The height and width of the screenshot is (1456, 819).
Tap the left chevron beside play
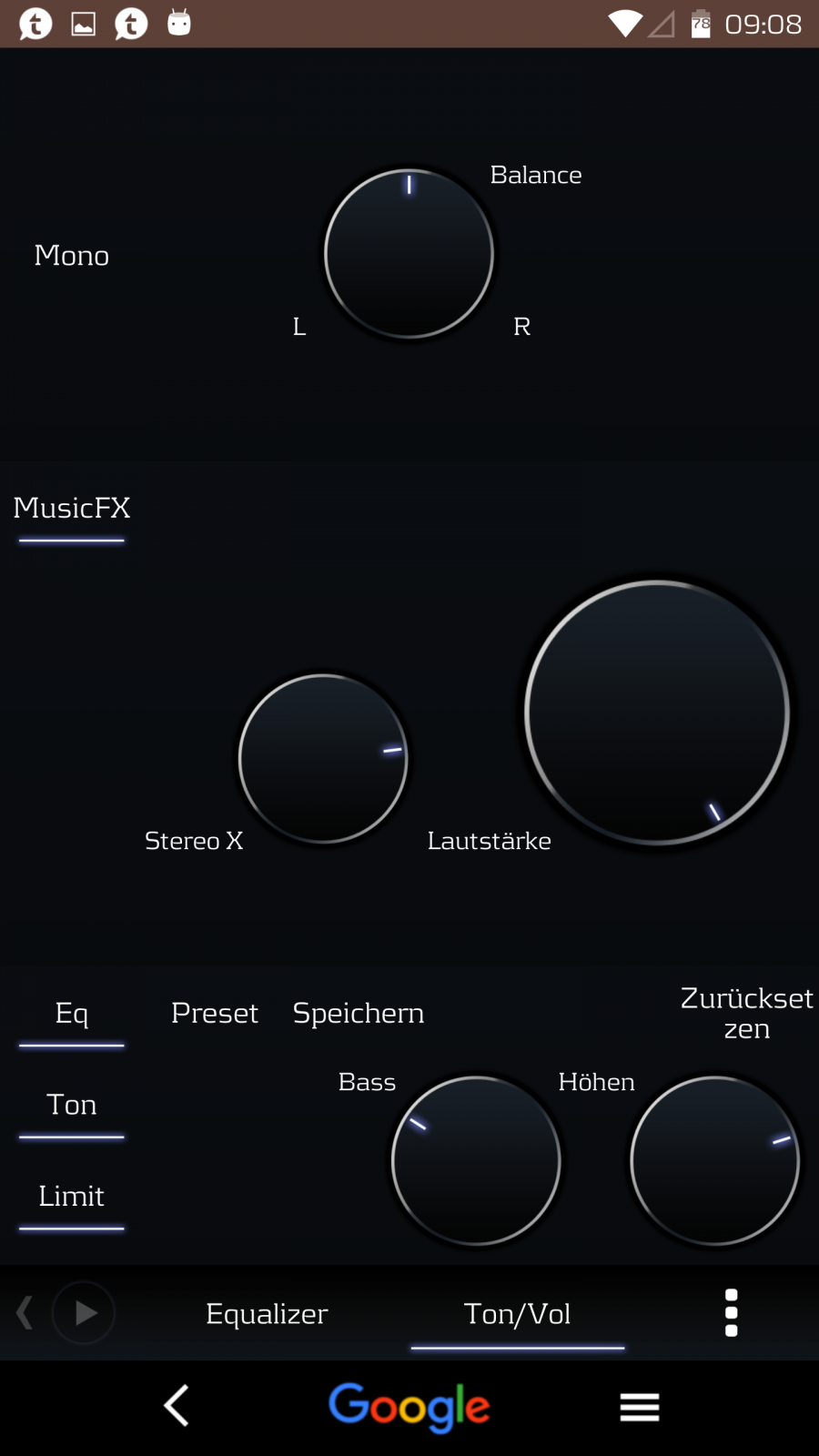pyautogui.click(x=25, y=1313)
